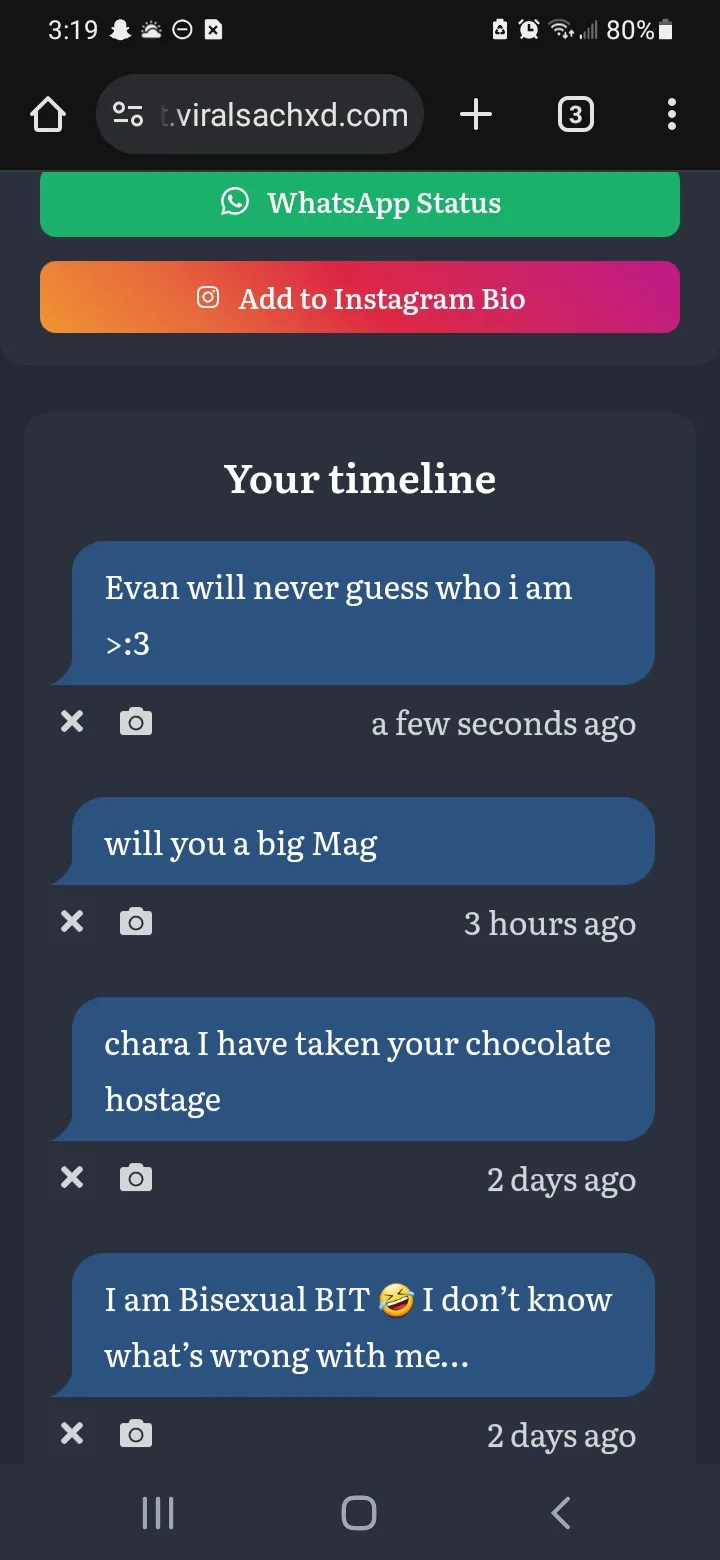The image size is (720, 1560).
Task: Delete the "Evan will never guess" message
Action: pyautogui.click(x=72, y=721)
